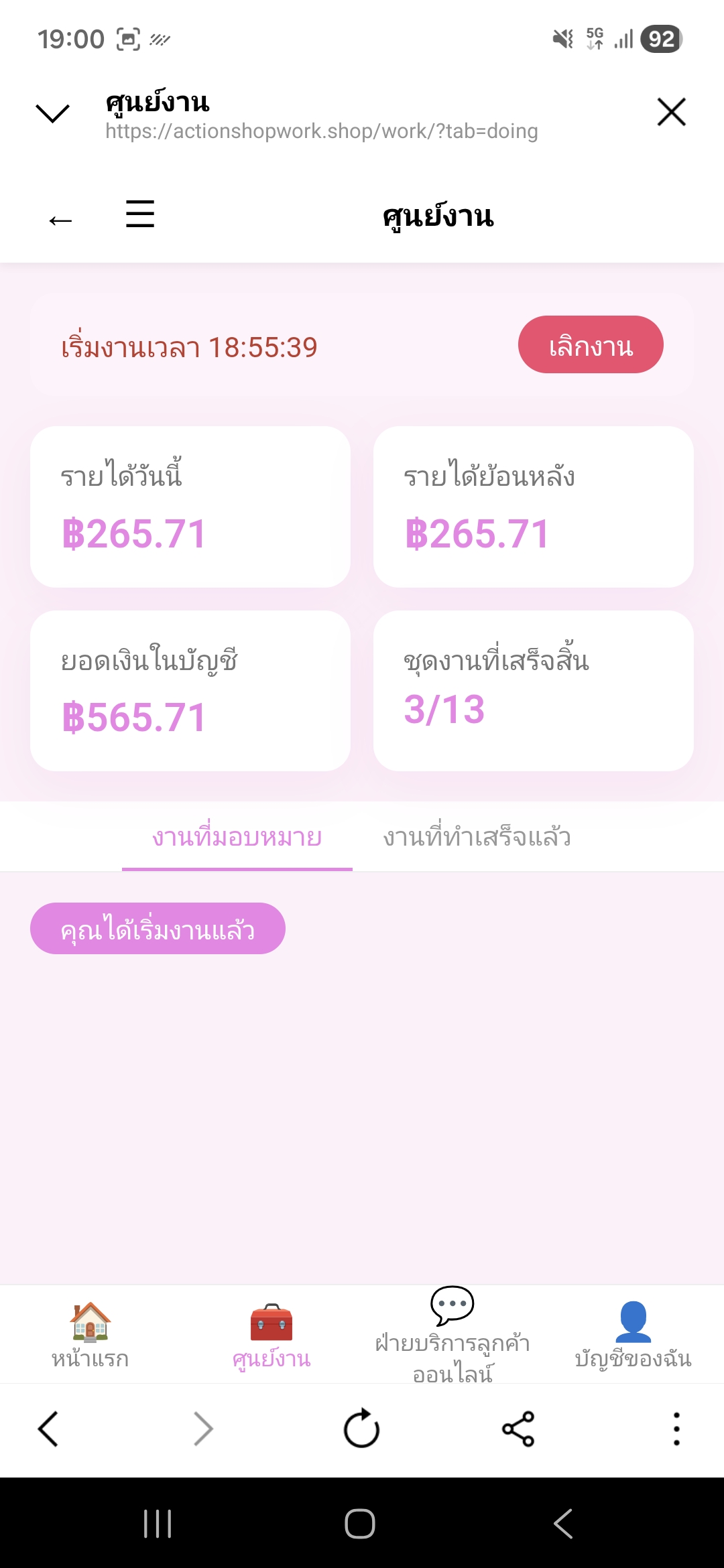
Task: Go back using the page's left arrow
Action: coord(60,220)
